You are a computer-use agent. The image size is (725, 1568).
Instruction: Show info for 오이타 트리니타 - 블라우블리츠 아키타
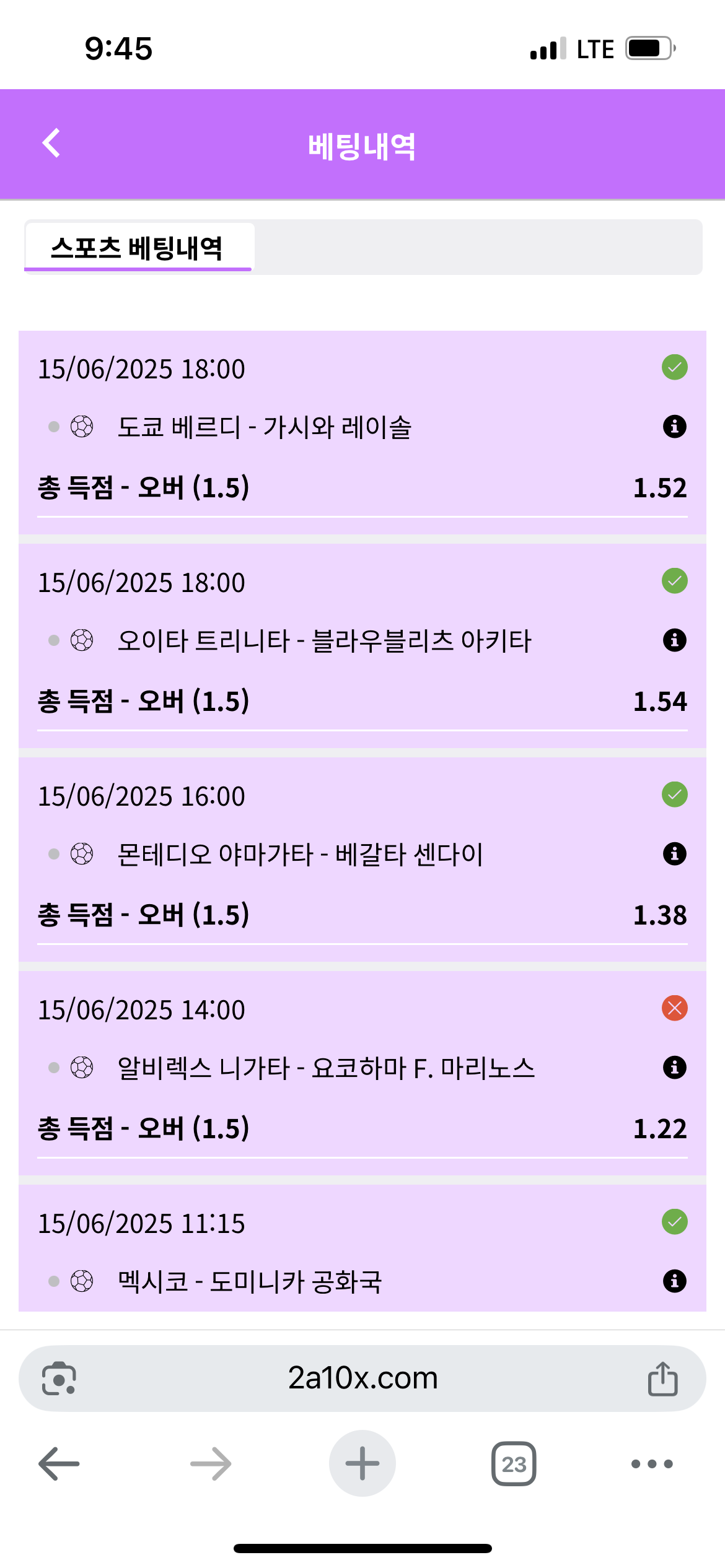click(x=674, y=640)
